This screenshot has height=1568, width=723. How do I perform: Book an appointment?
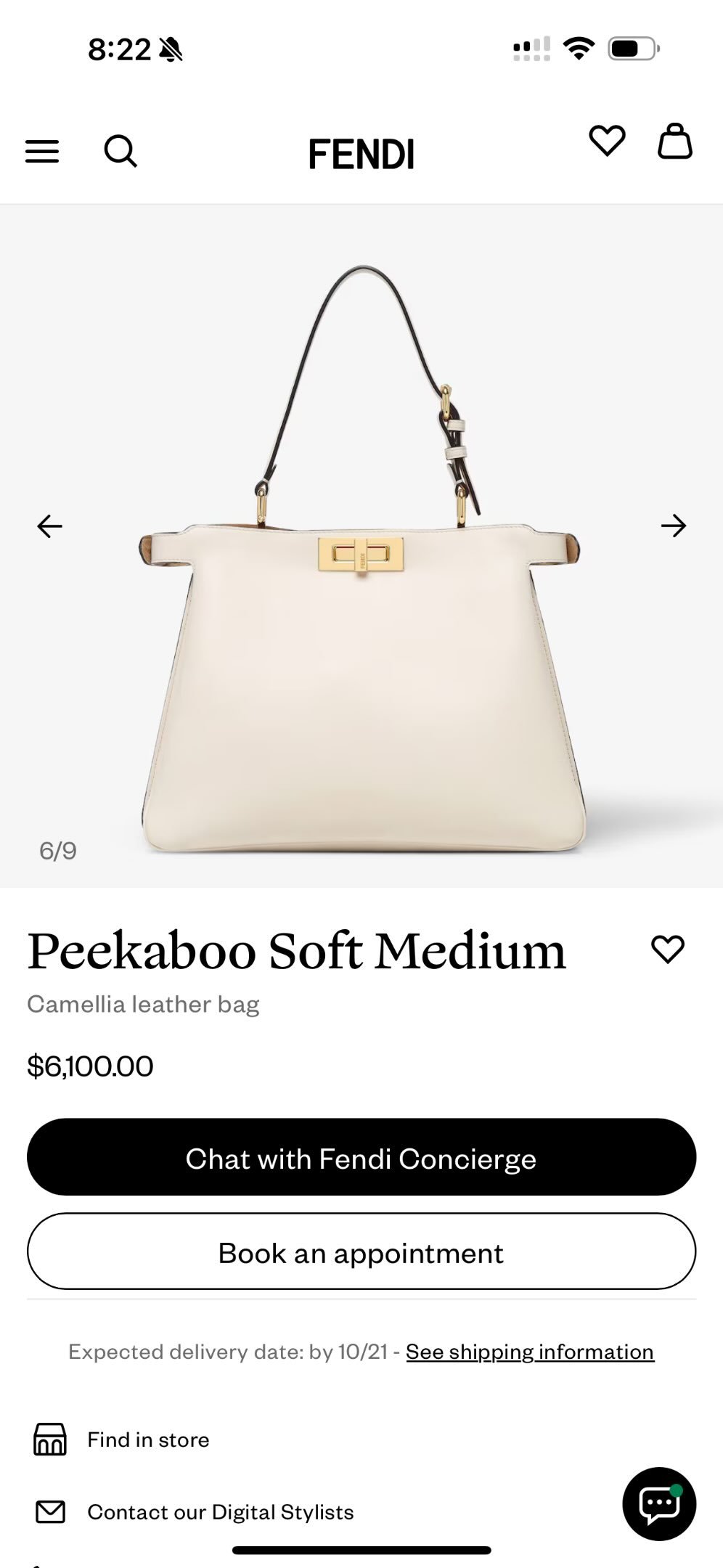coord(361,1252)
